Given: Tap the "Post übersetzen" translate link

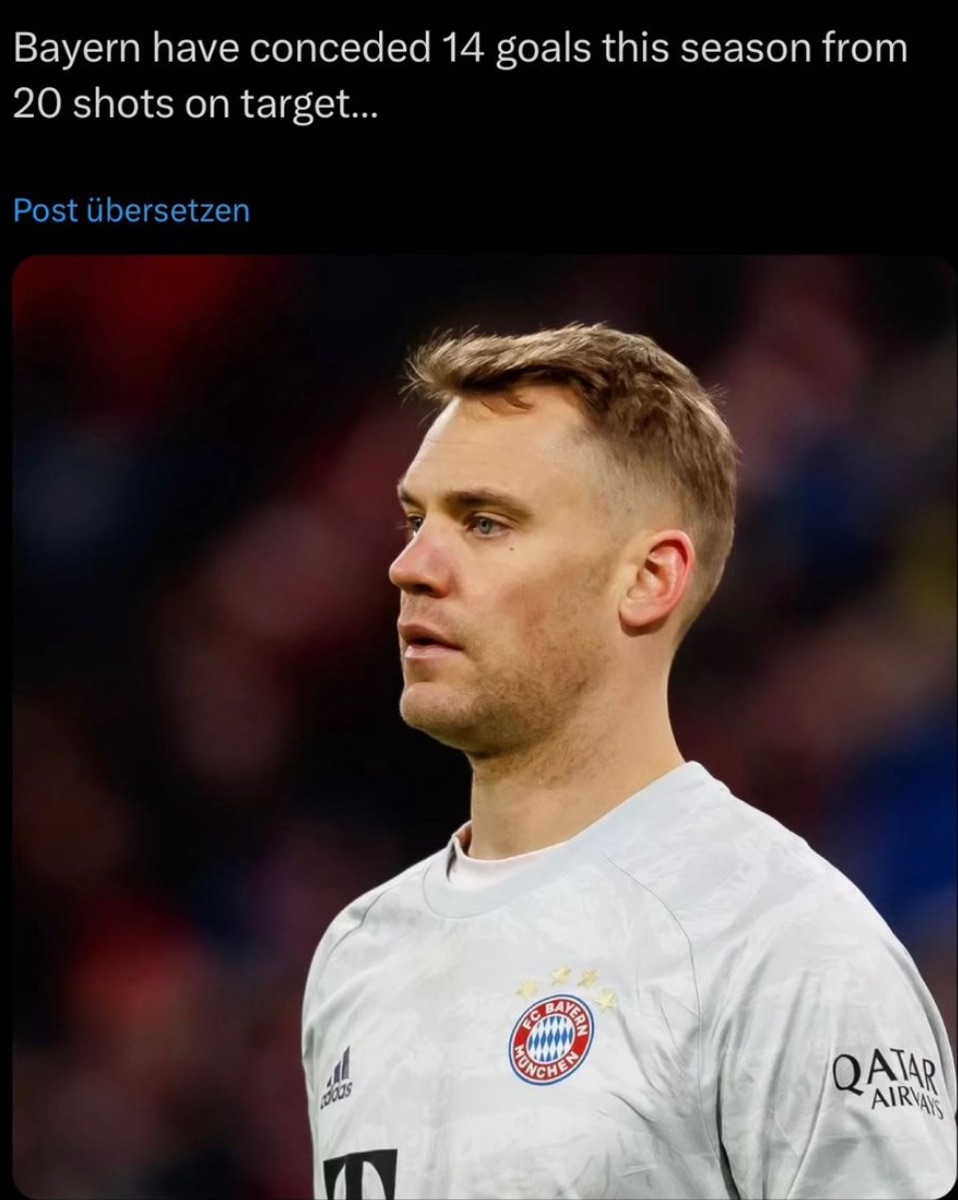Looking at the screenshot, I should (x=131, y=211).
